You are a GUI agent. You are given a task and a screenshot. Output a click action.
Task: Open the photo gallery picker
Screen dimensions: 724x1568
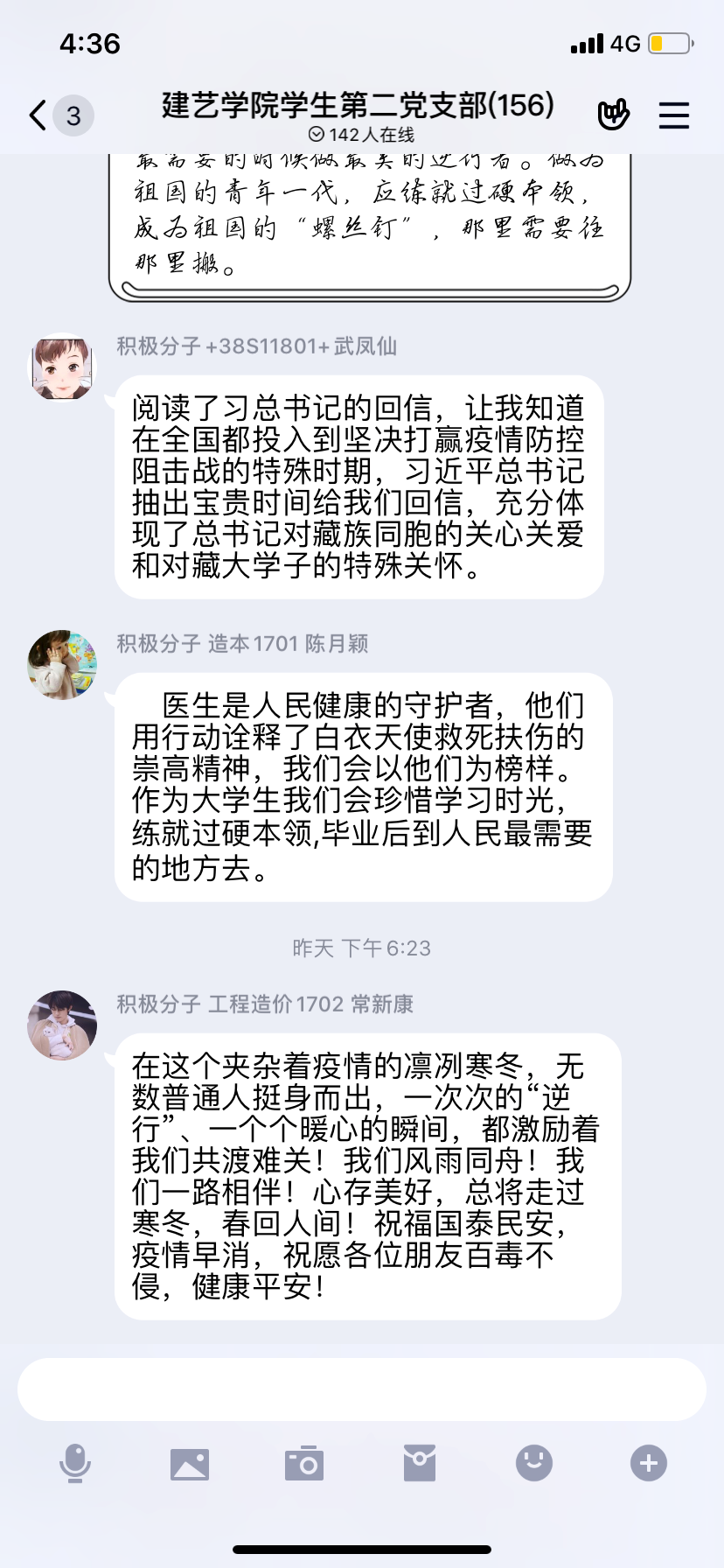point(190,1463)
